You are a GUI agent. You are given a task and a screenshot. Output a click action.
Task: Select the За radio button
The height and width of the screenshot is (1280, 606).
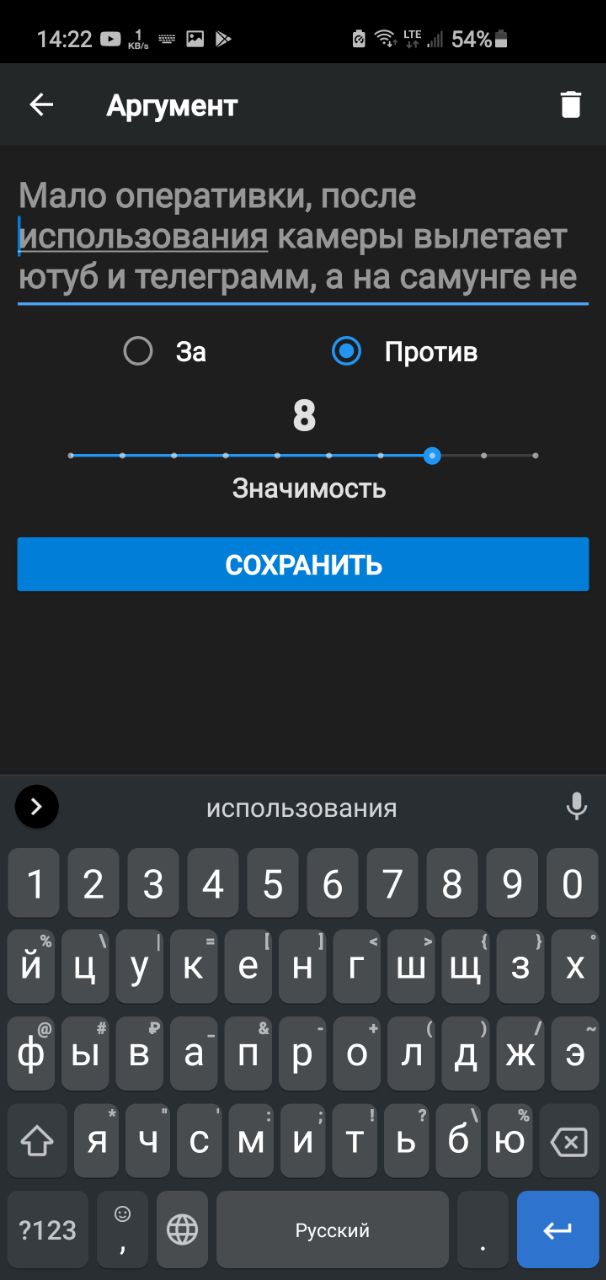point(138,352)
